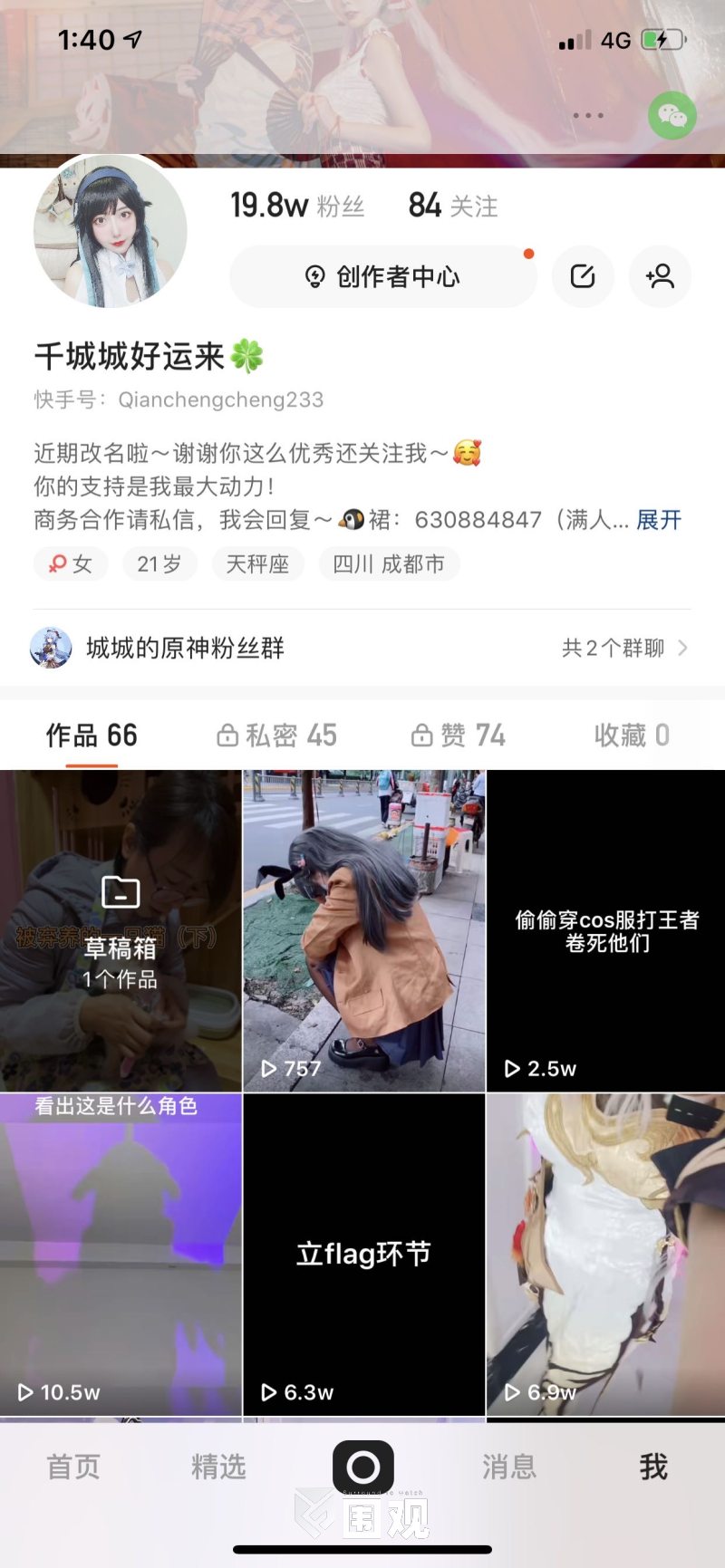View the 19.8w 粉丝 followers list
Viewport: 725px width, 1568px height.
coord(297,206)
